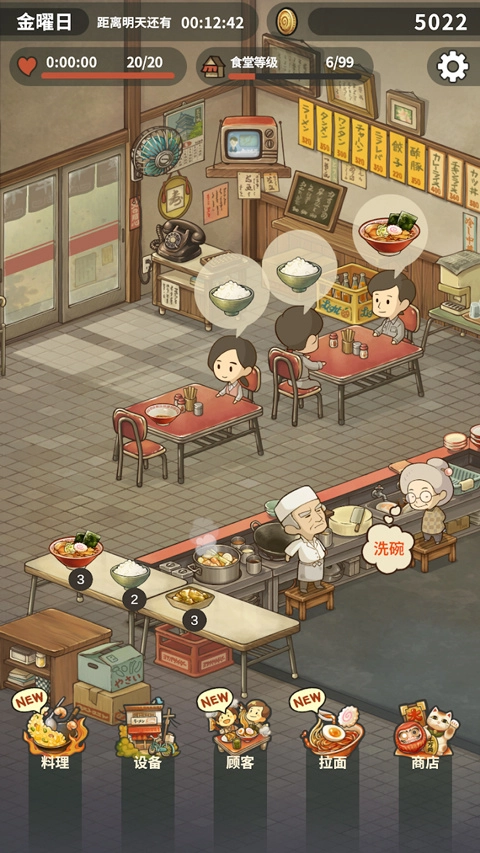Tap the 洗碗 speech bubble
480x853 pixels.
coord(389,549)
